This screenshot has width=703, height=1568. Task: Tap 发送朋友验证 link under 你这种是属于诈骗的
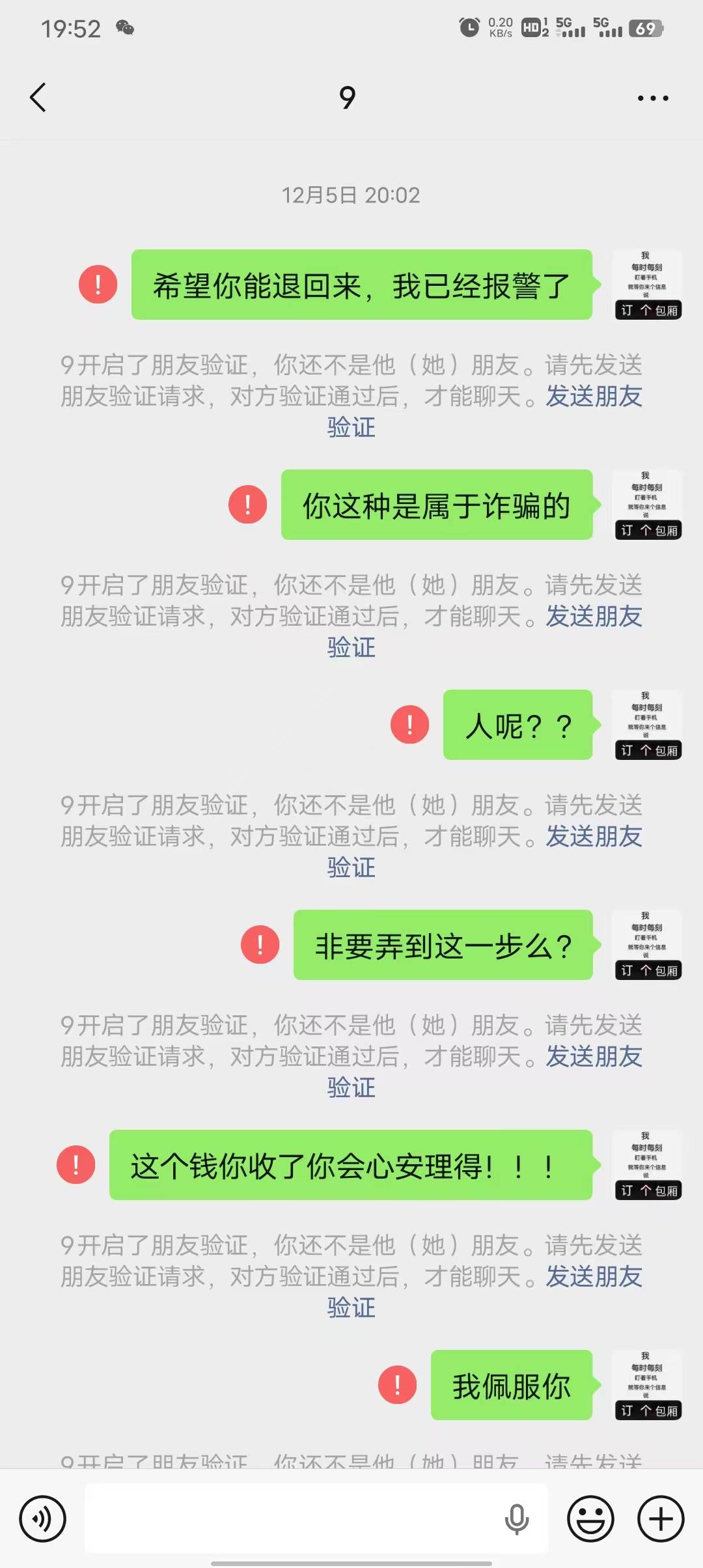(593, 617)
